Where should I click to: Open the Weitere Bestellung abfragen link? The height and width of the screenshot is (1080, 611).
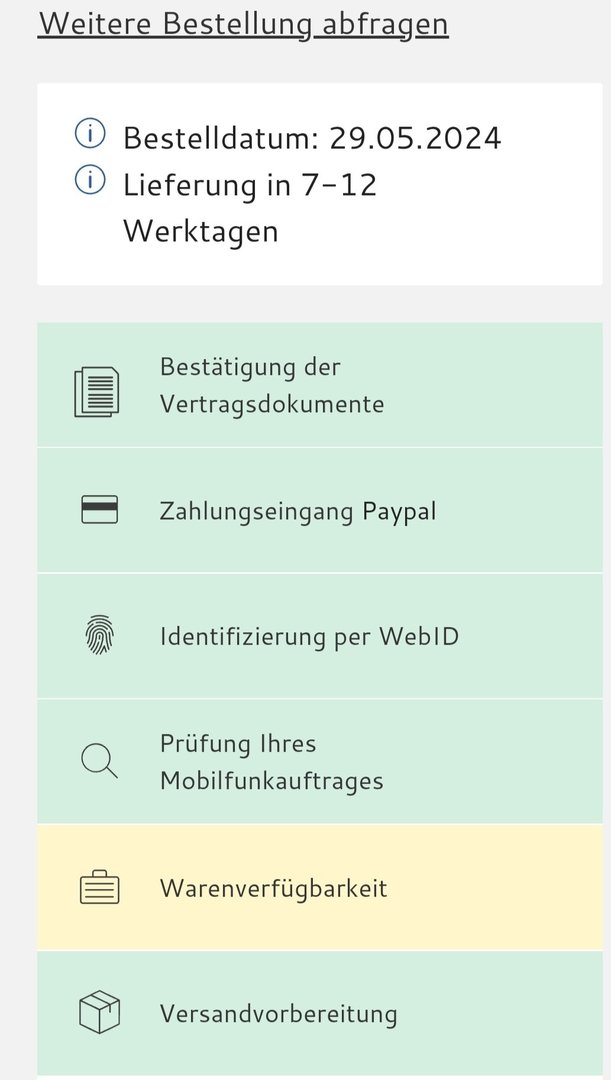[243, 23]
